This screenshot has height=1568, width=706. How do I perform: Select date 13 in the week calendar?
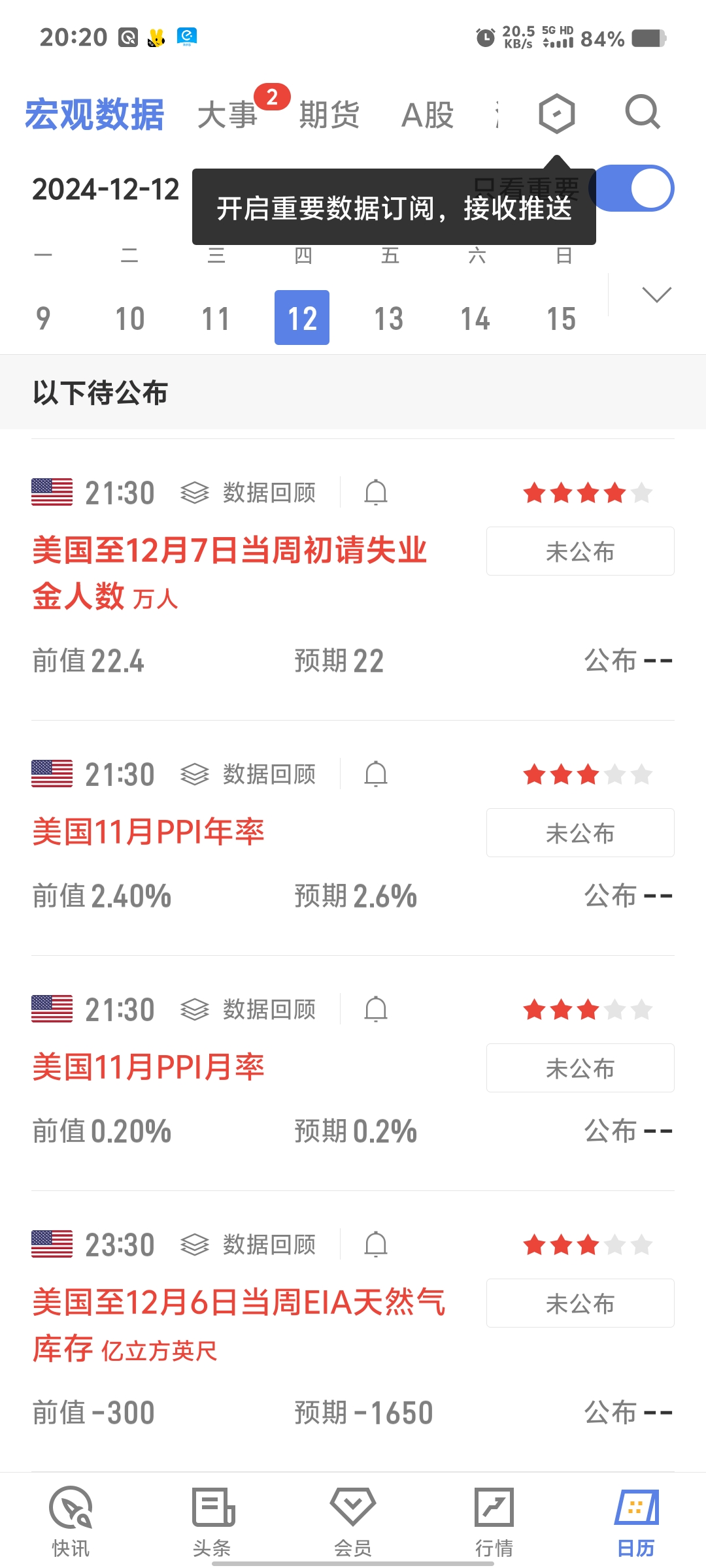tap(388, 319)
